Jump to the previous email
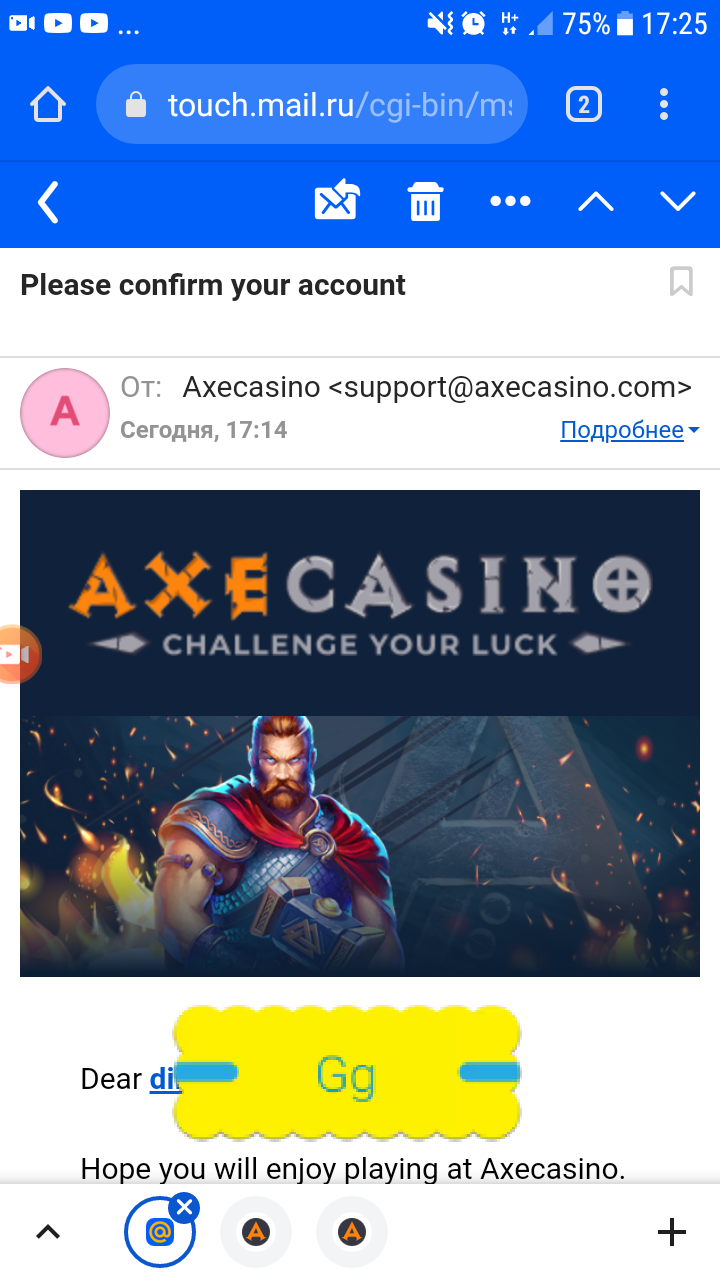 coord(596,202)
